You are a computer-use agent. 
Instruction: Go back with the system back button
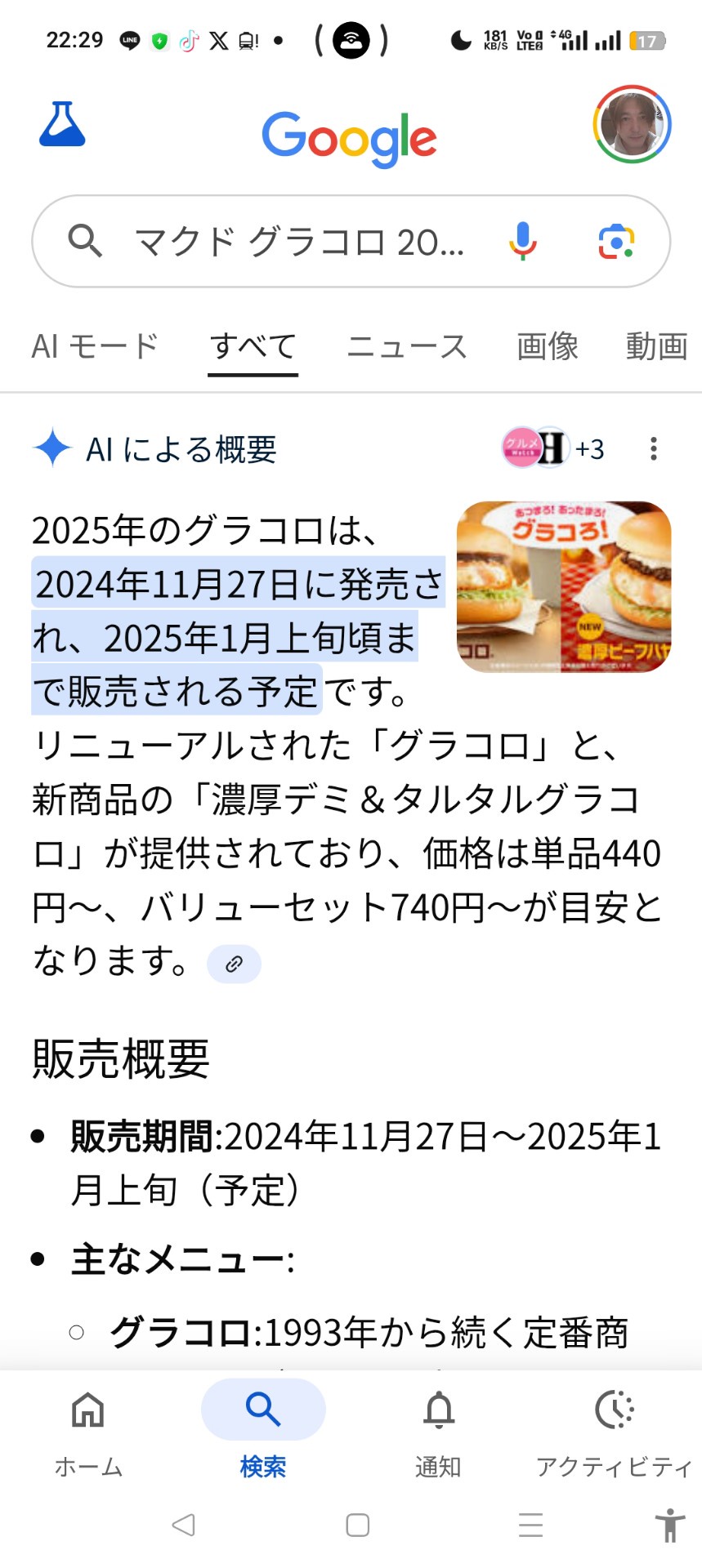[x=183, y=1525]
